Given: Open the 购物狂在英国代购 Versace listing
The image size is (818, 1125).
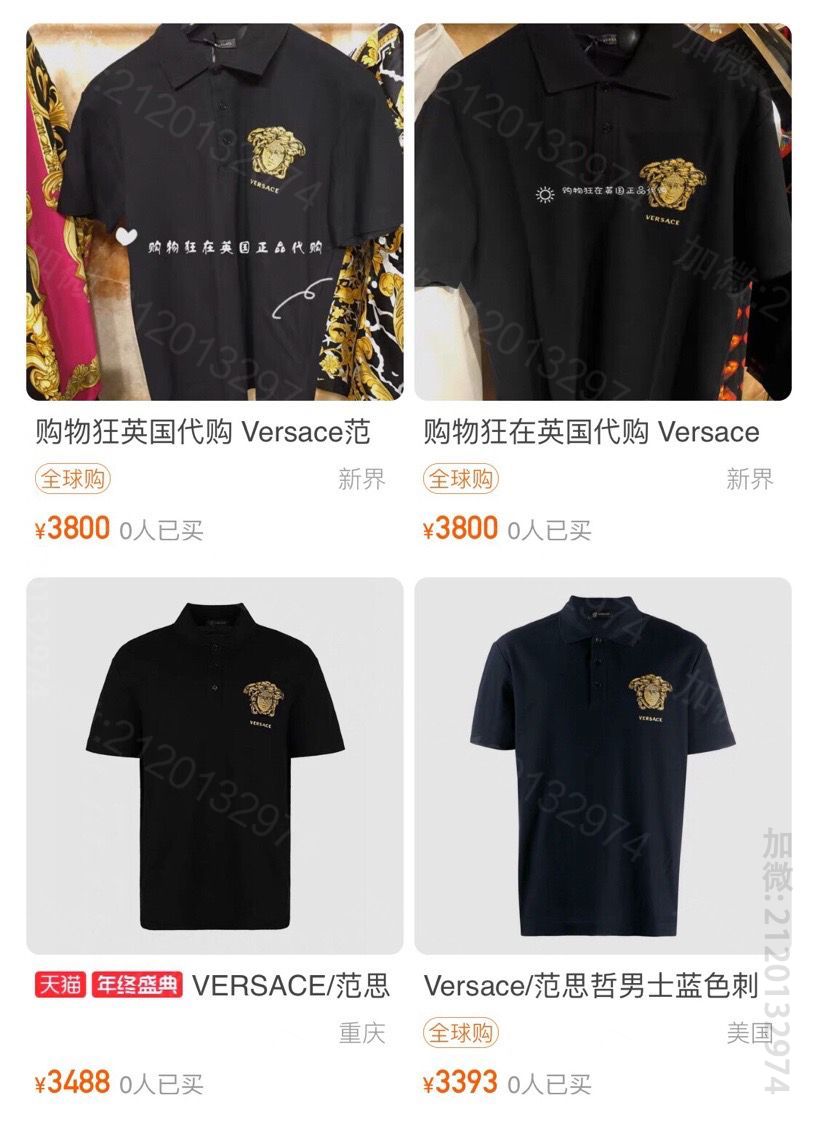Looking at the screenshot, I should click(x=602, y=212).
